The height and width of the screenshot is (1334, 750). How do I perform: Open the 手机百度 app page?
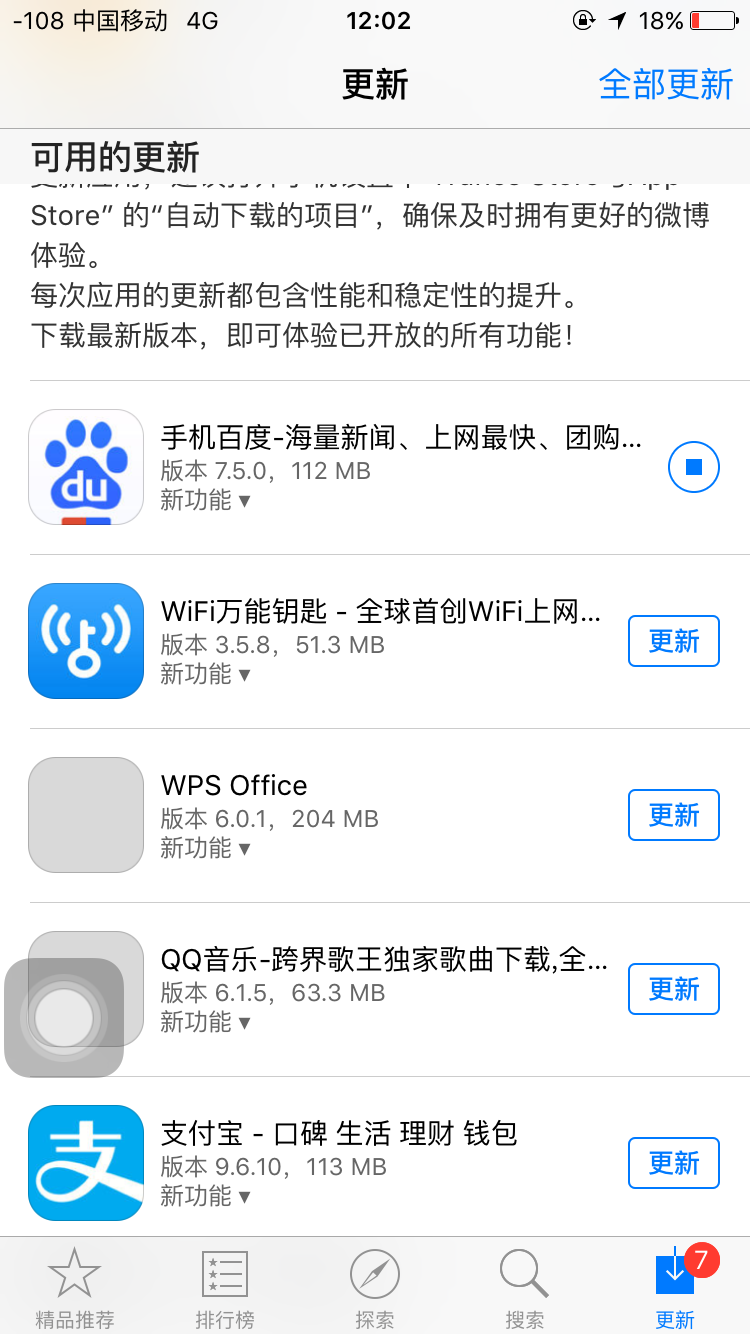(401, 438)
